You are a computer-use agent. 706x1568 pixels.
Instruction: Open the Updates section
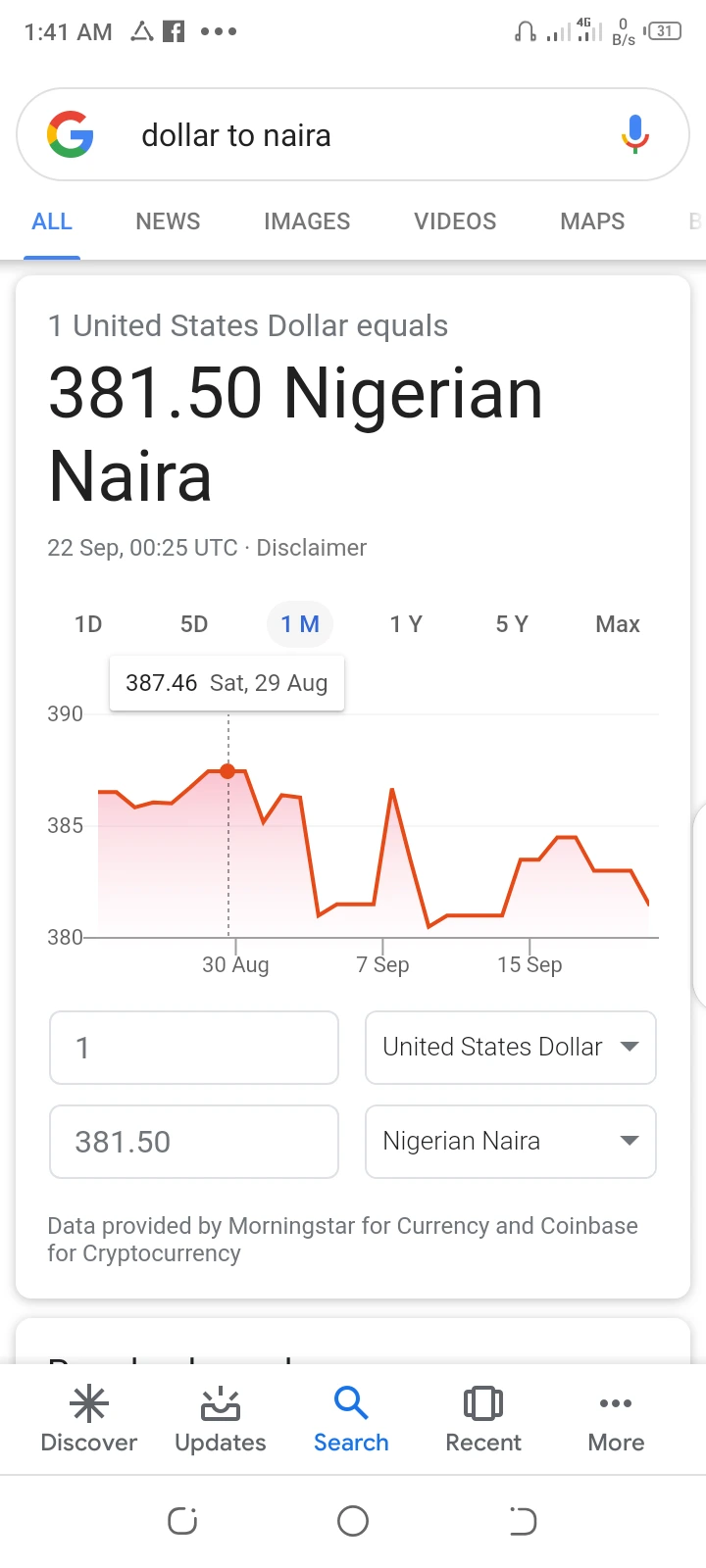(x=221, y=1419)
